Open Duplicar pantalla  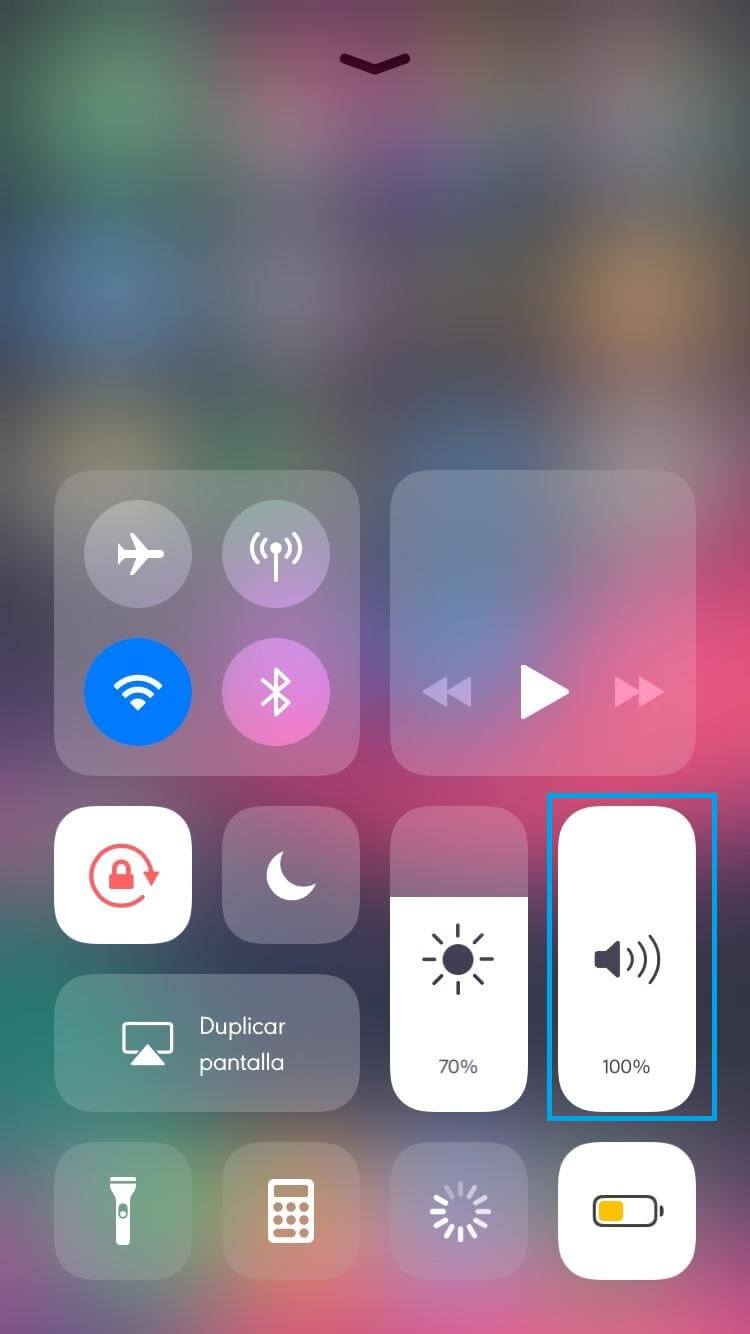[x=207, y=1044]
